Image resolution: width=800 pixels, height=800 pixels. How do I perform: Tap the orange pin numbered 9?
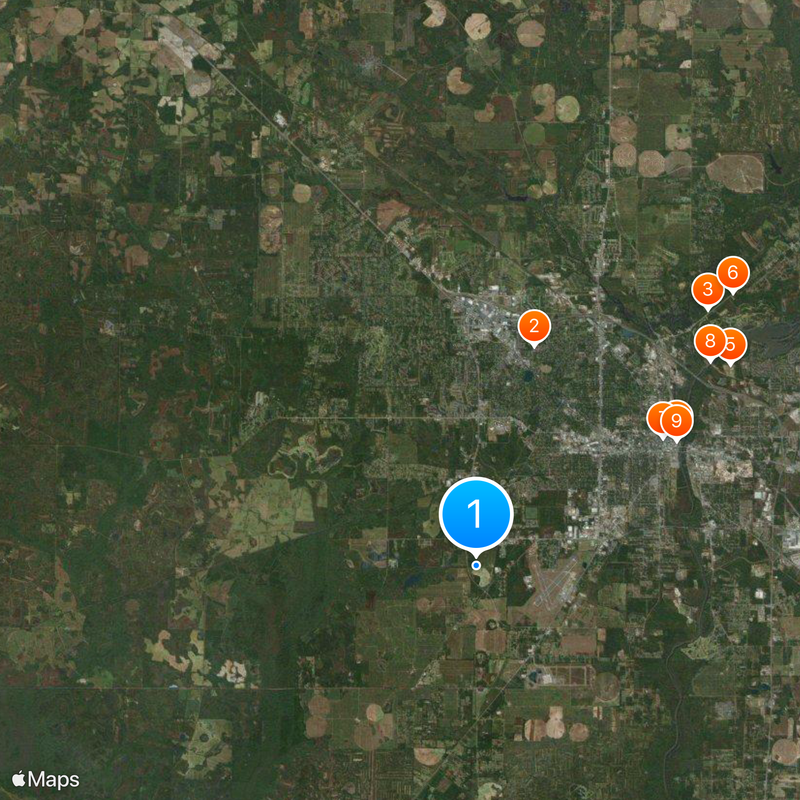[x=677, y=419]
